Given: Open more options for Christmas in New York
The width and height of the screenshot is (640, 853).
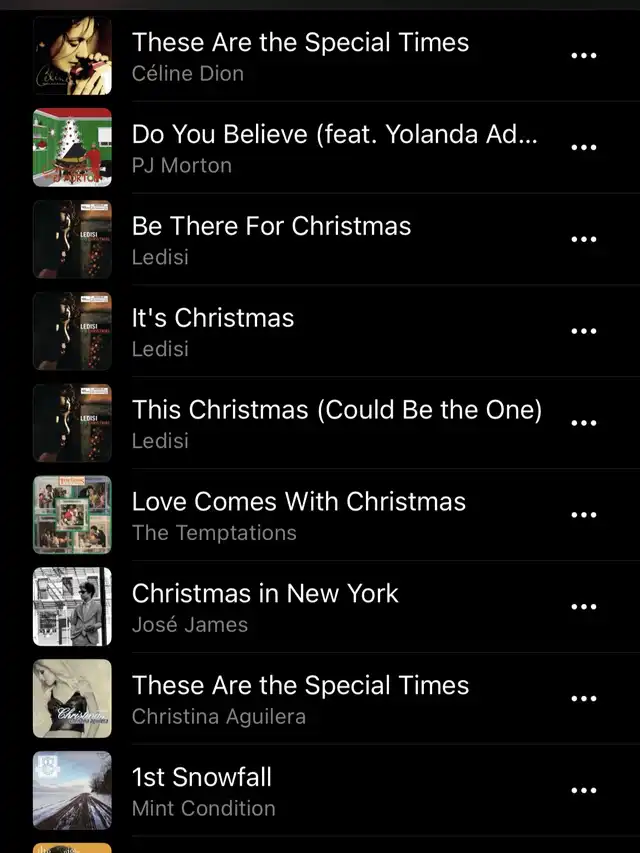Looking at the screenshot, I should click(583, 607).
